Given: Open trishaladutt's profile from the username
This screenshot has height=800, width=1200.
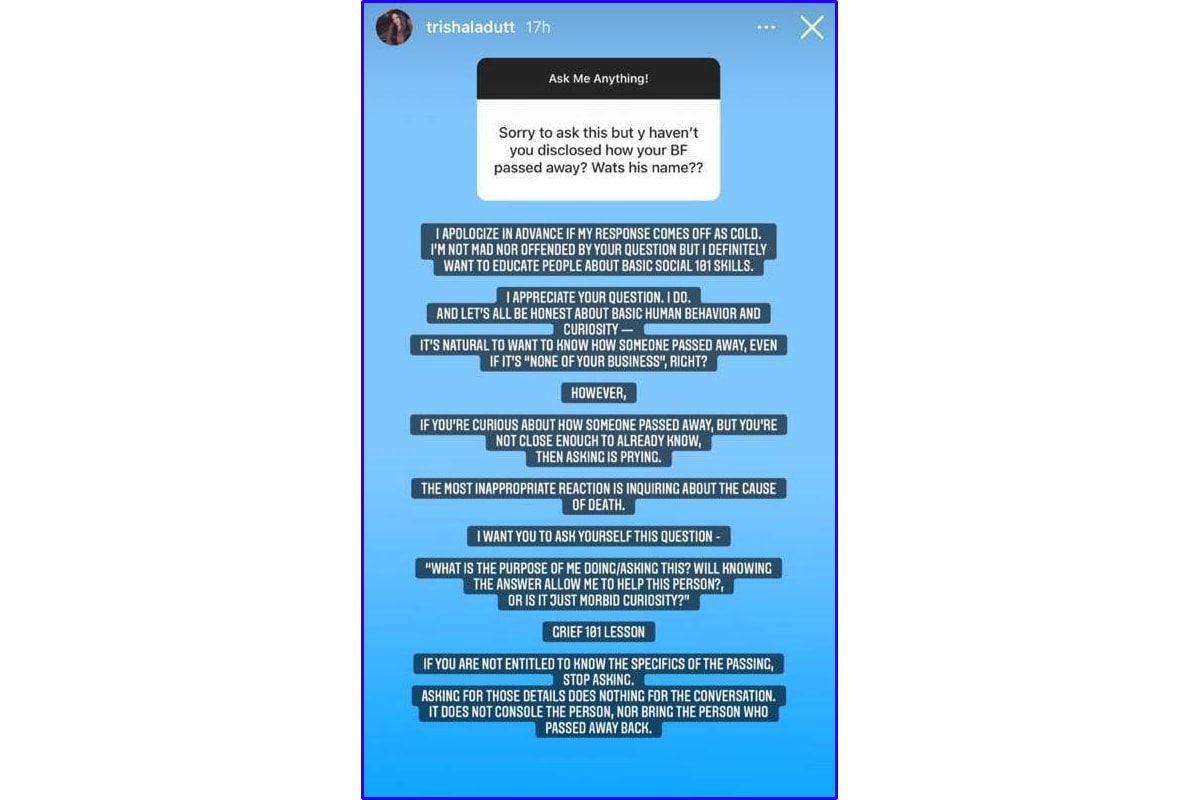Looking at the screenshot, I should (x=470, y=28).
